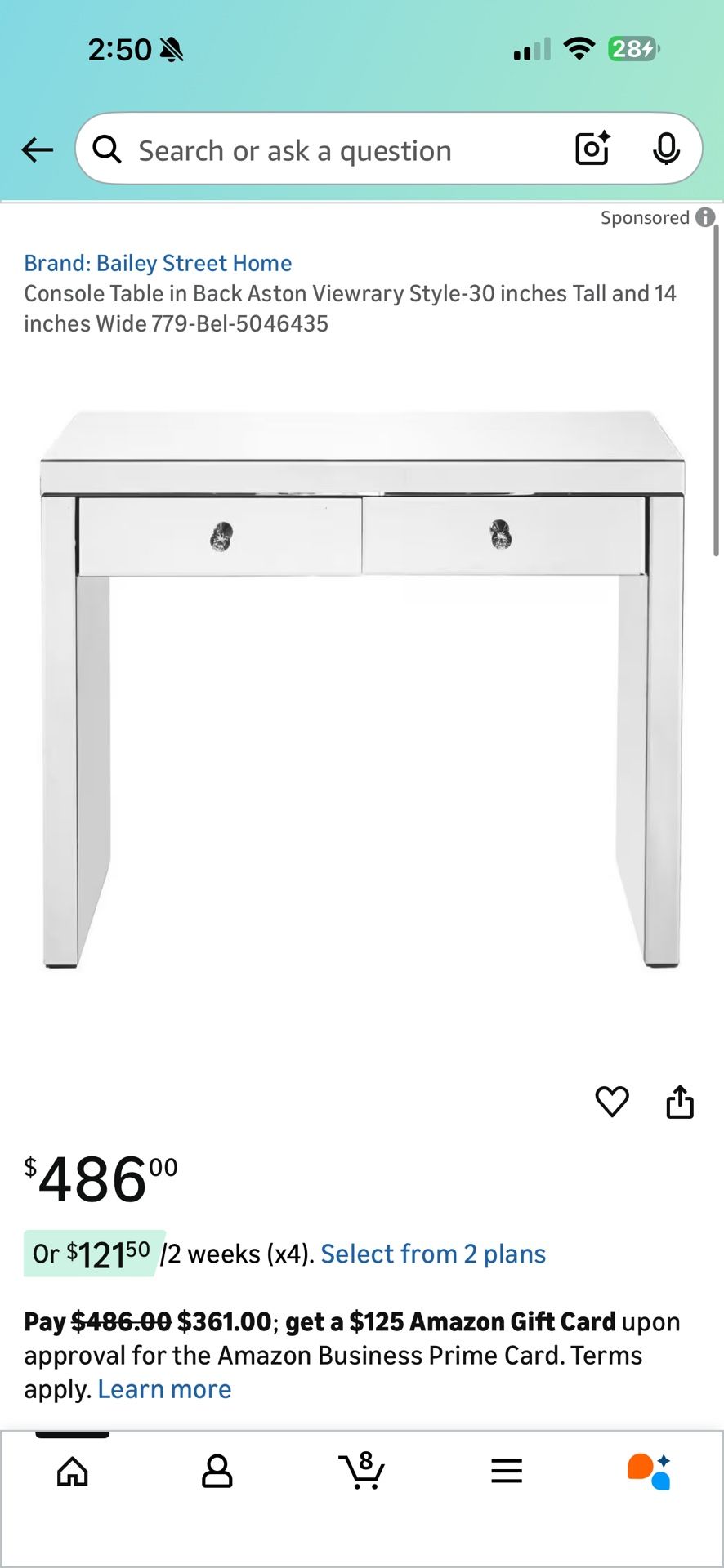
Task: Open Select from 2 plans link
Action: (433, 1254)
